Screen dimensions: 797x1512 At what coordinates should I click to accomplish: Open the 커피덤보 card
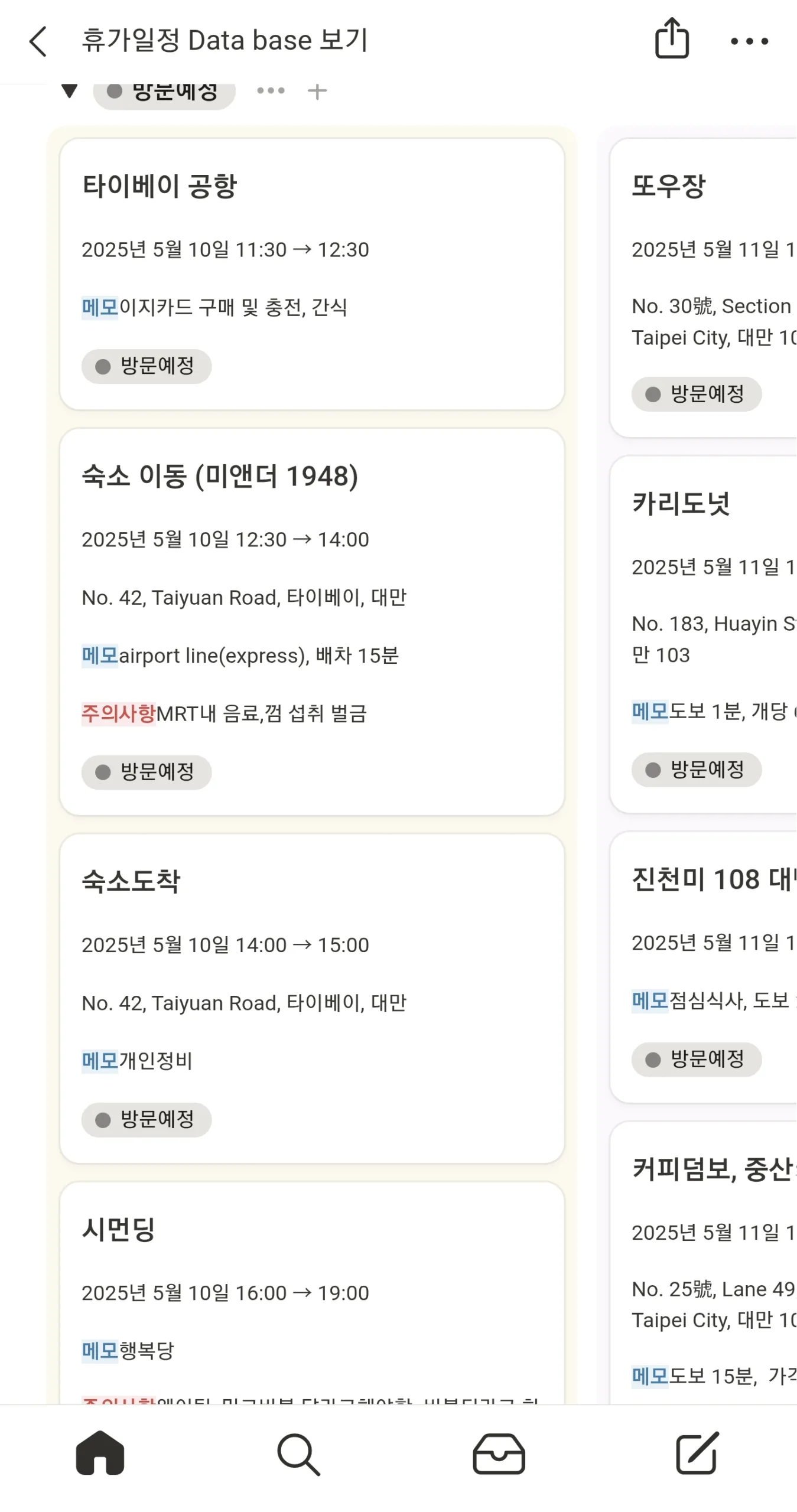click(x=703, y=1263)
